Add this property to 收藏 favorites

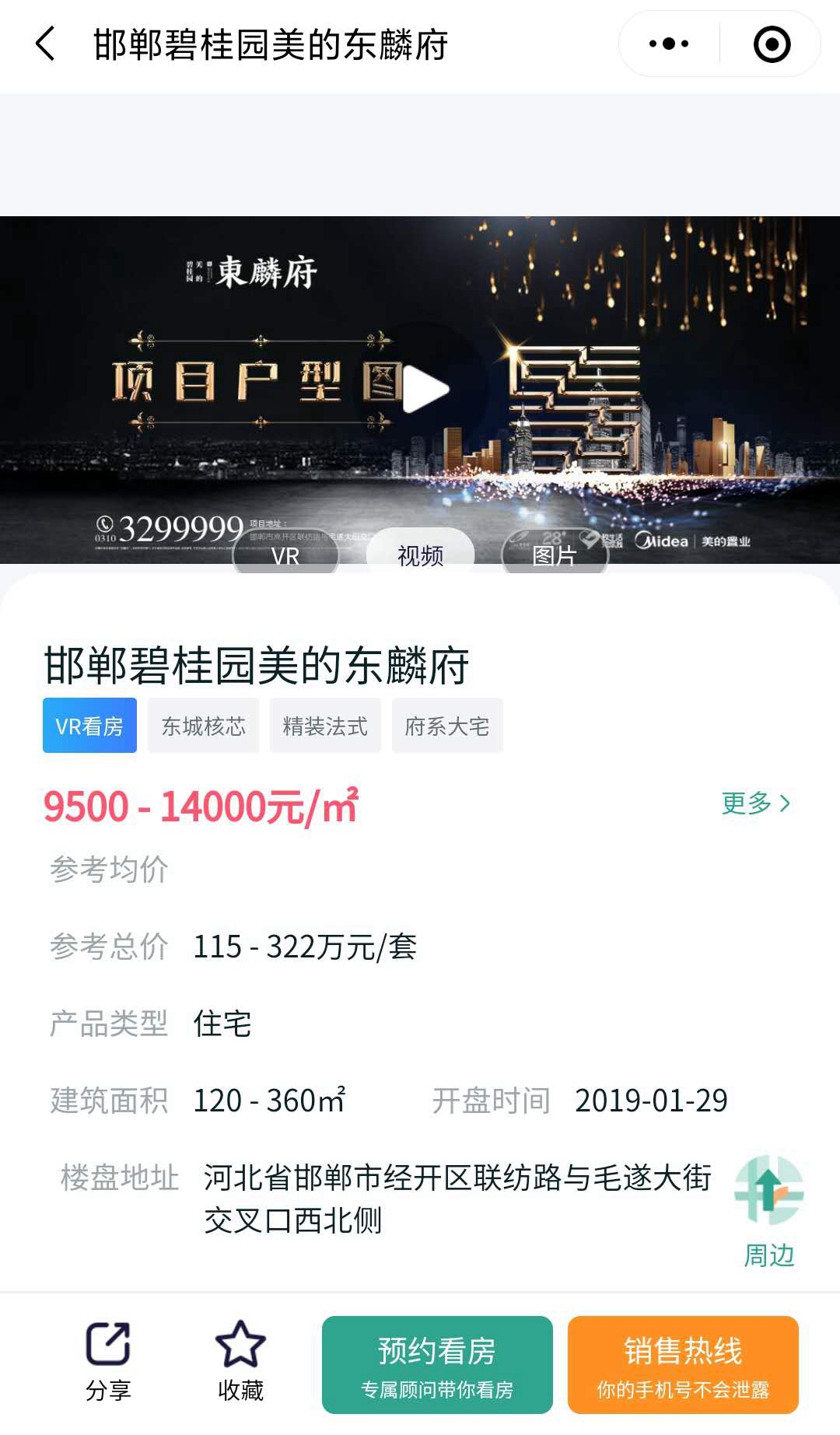click(240, 1362)
